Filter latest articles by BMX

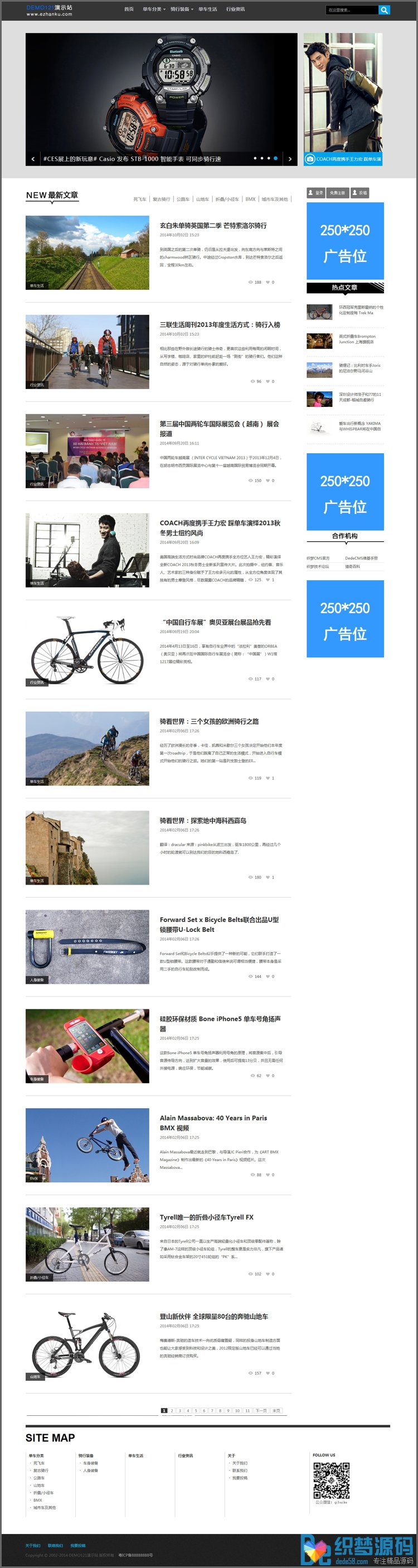pos(250,199)
